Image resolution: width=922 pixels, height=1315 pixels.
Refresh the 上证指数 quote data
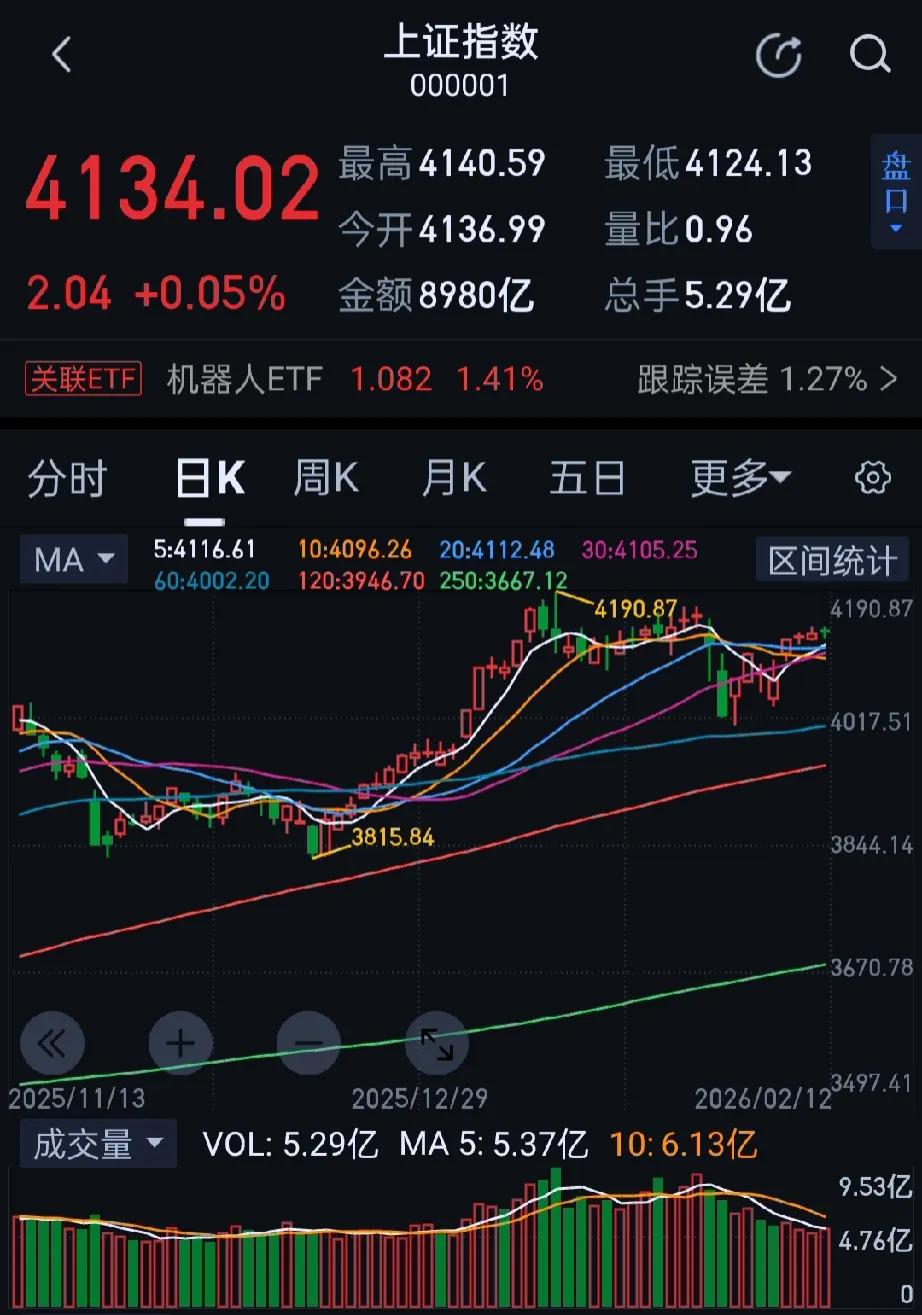click(780, 56)
